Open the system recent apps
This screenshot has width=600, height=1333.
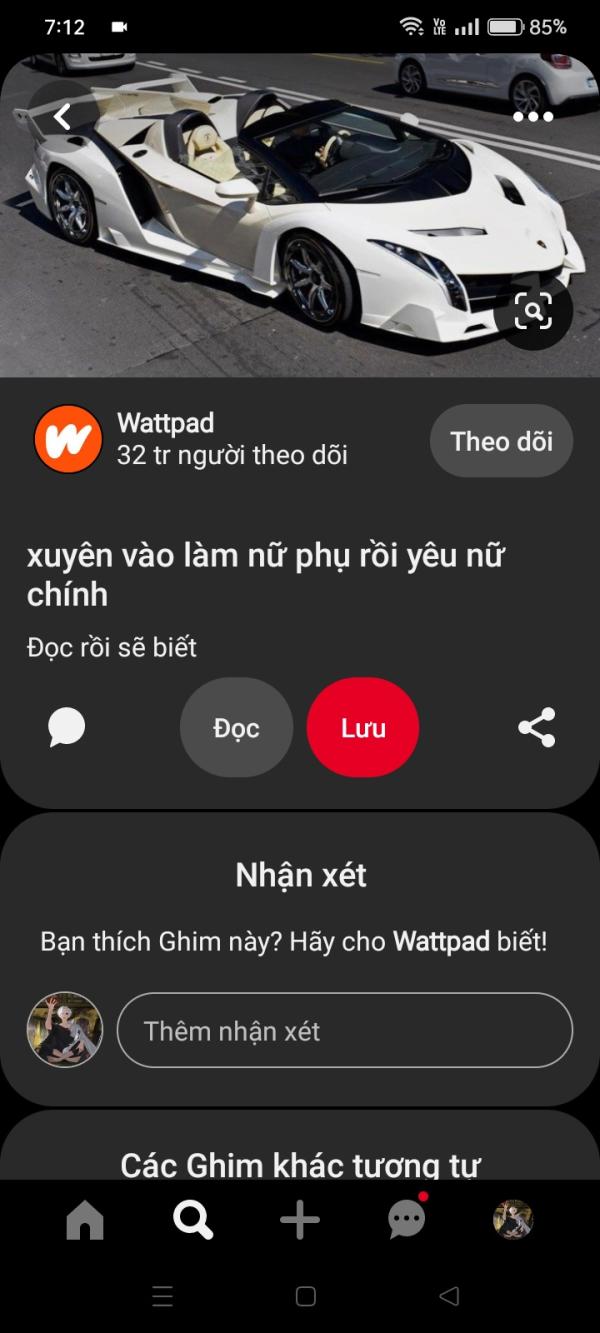click(x=162, y=1296)
